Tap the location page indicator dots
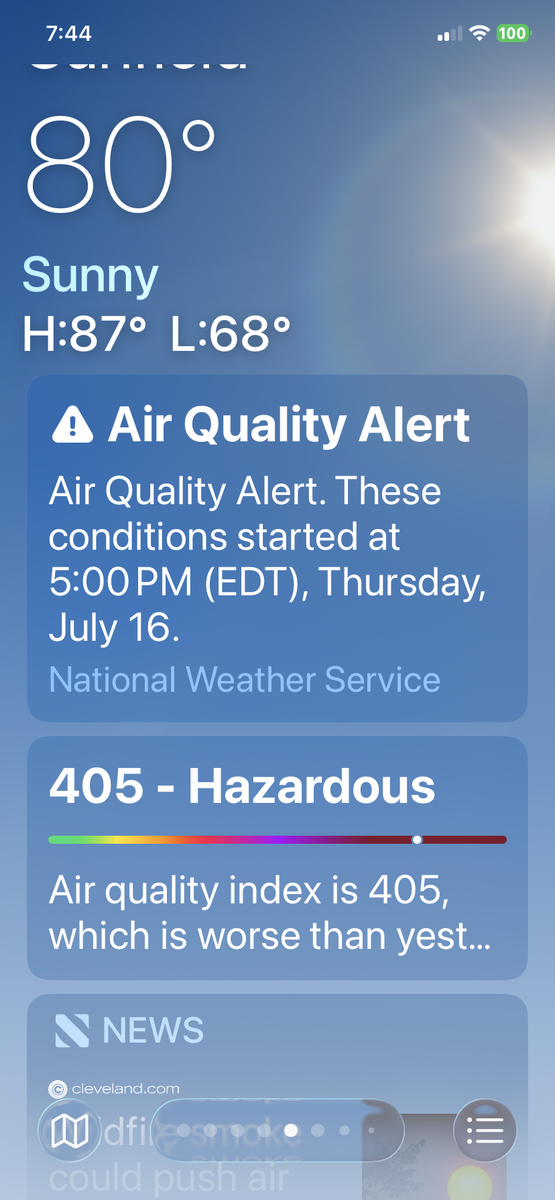Image resolution: width=555 pixels, height=1200 pixels. (277, 1130)
